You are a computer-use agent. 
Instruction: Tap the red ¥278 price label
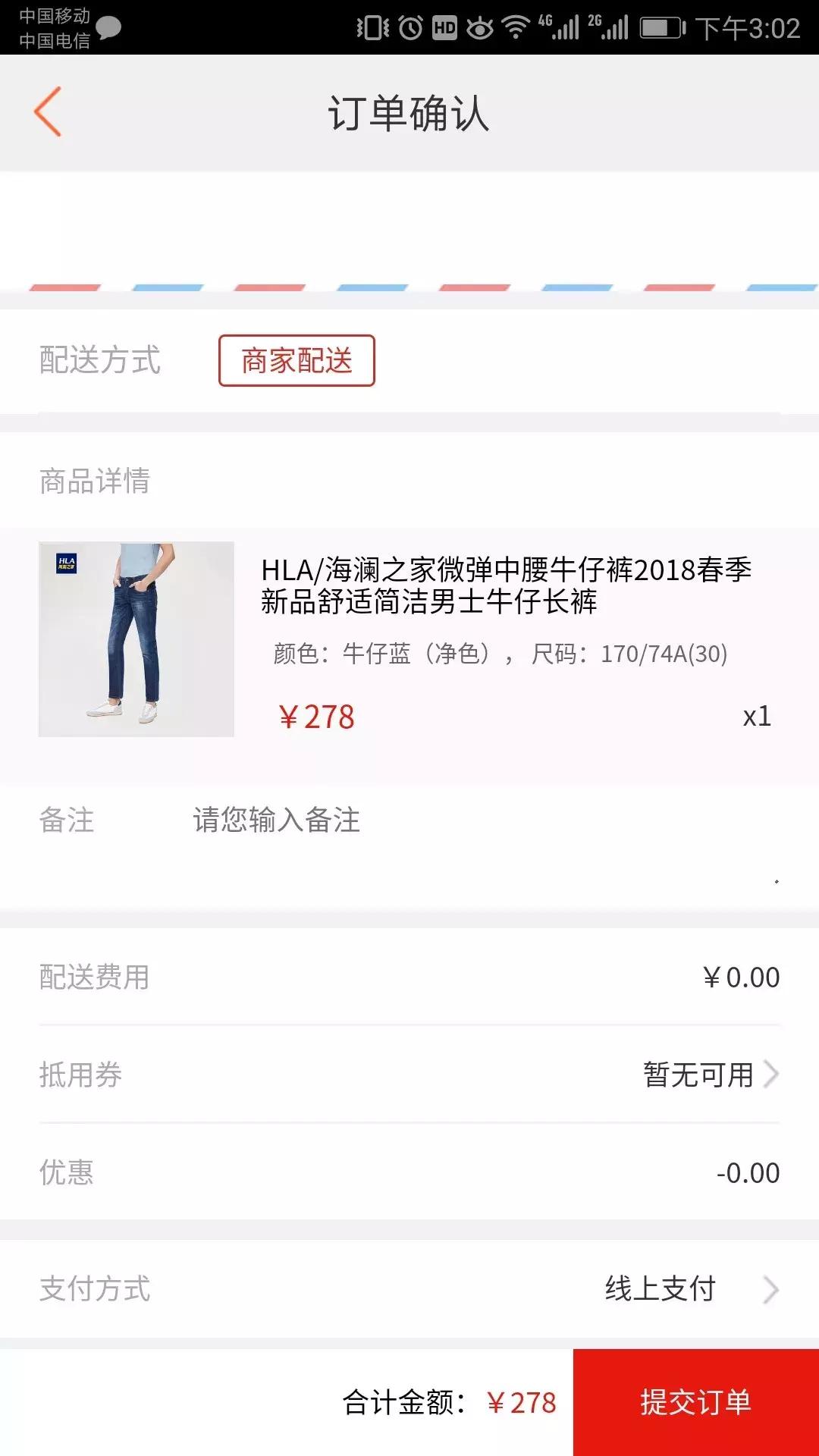(314, 716)
